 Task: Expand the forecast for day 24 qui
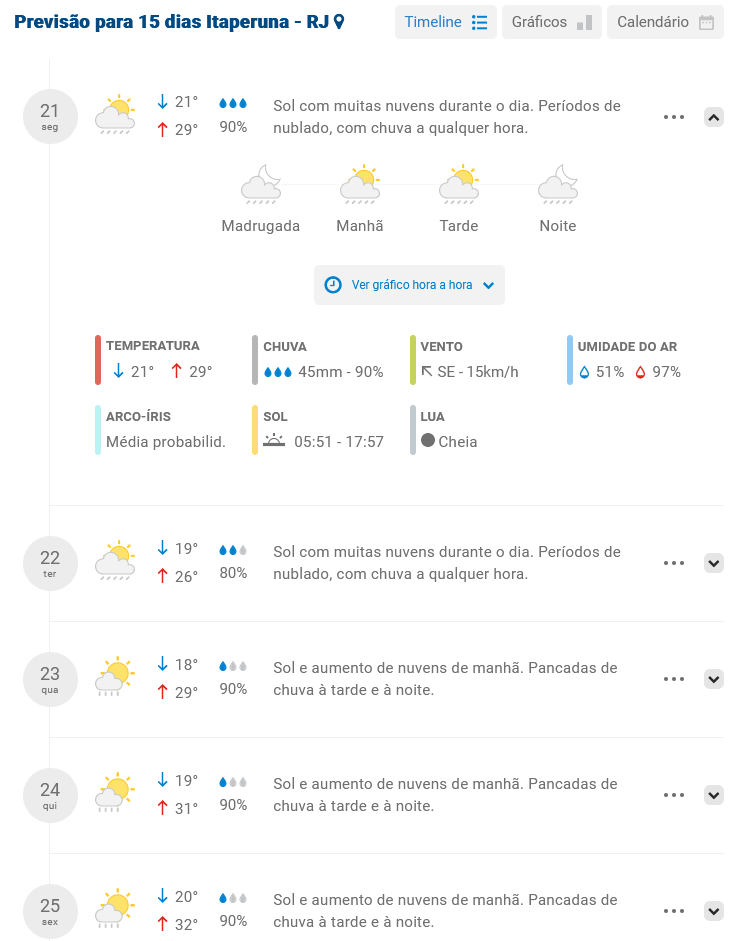coord(714,795)
